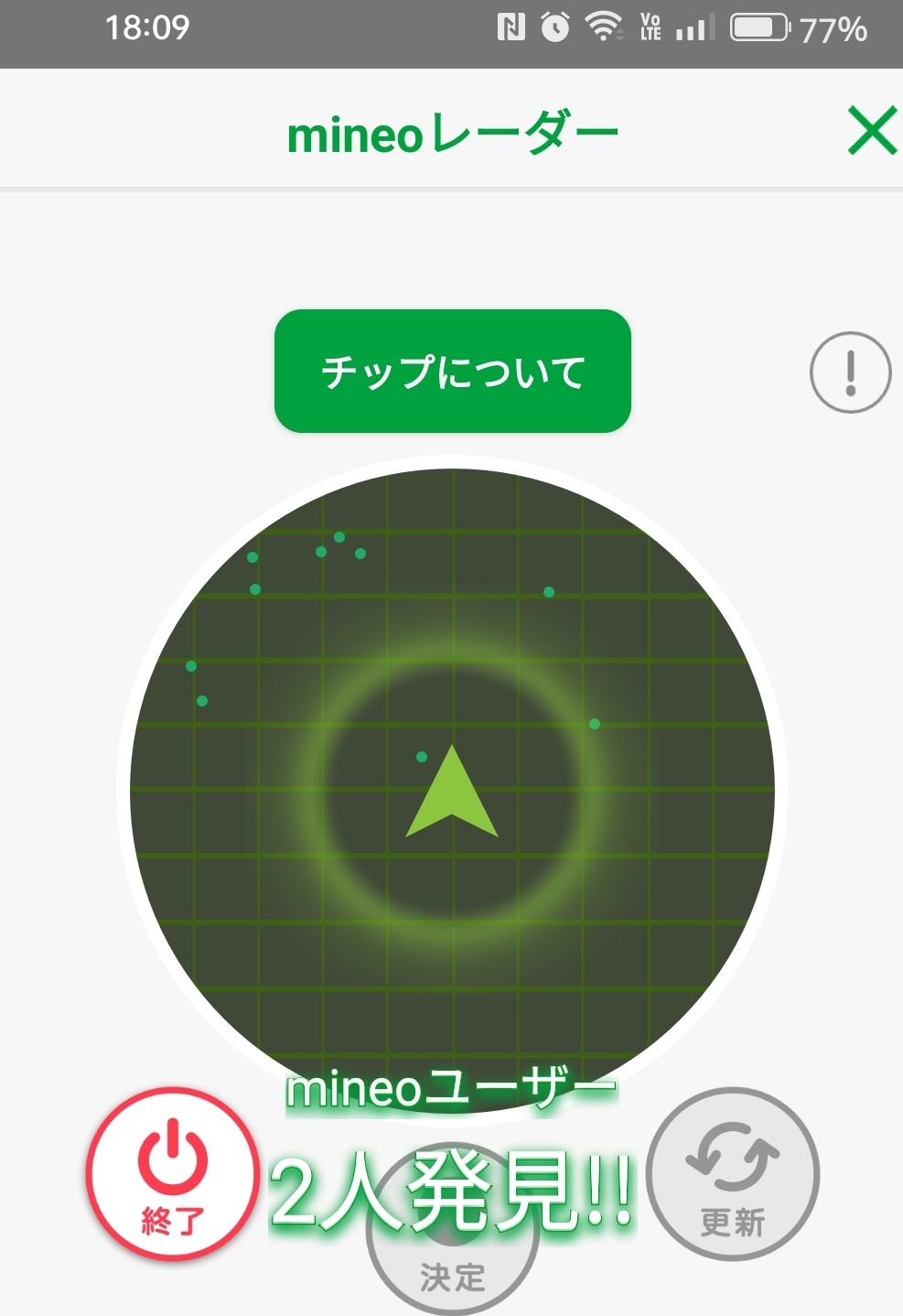Open the exclamation info icon
The image size is (903, 1316).
850,372
